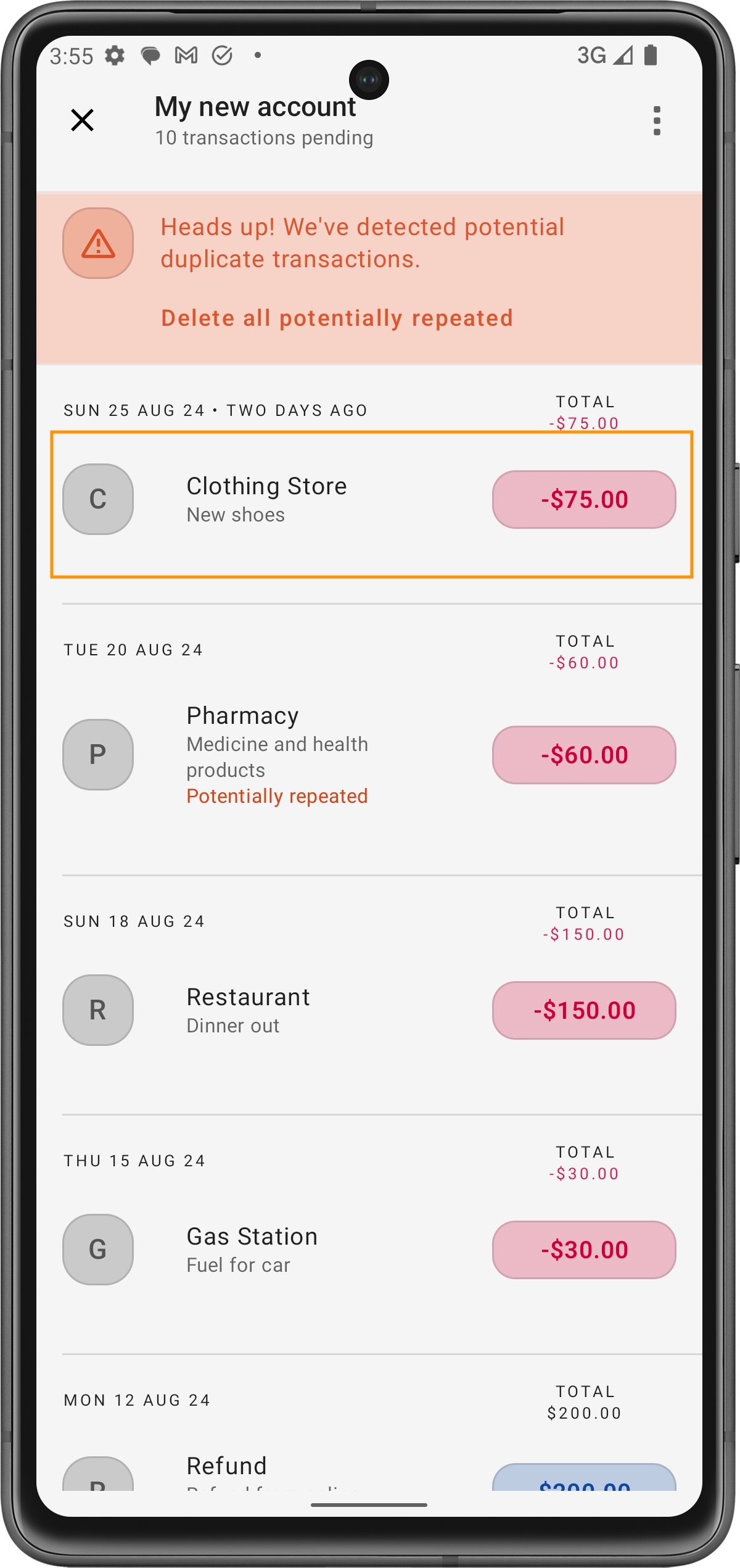This screenshot has height=1568, width=740.
Task: Close the My new account screen
Action: click(x=82, y=120)
